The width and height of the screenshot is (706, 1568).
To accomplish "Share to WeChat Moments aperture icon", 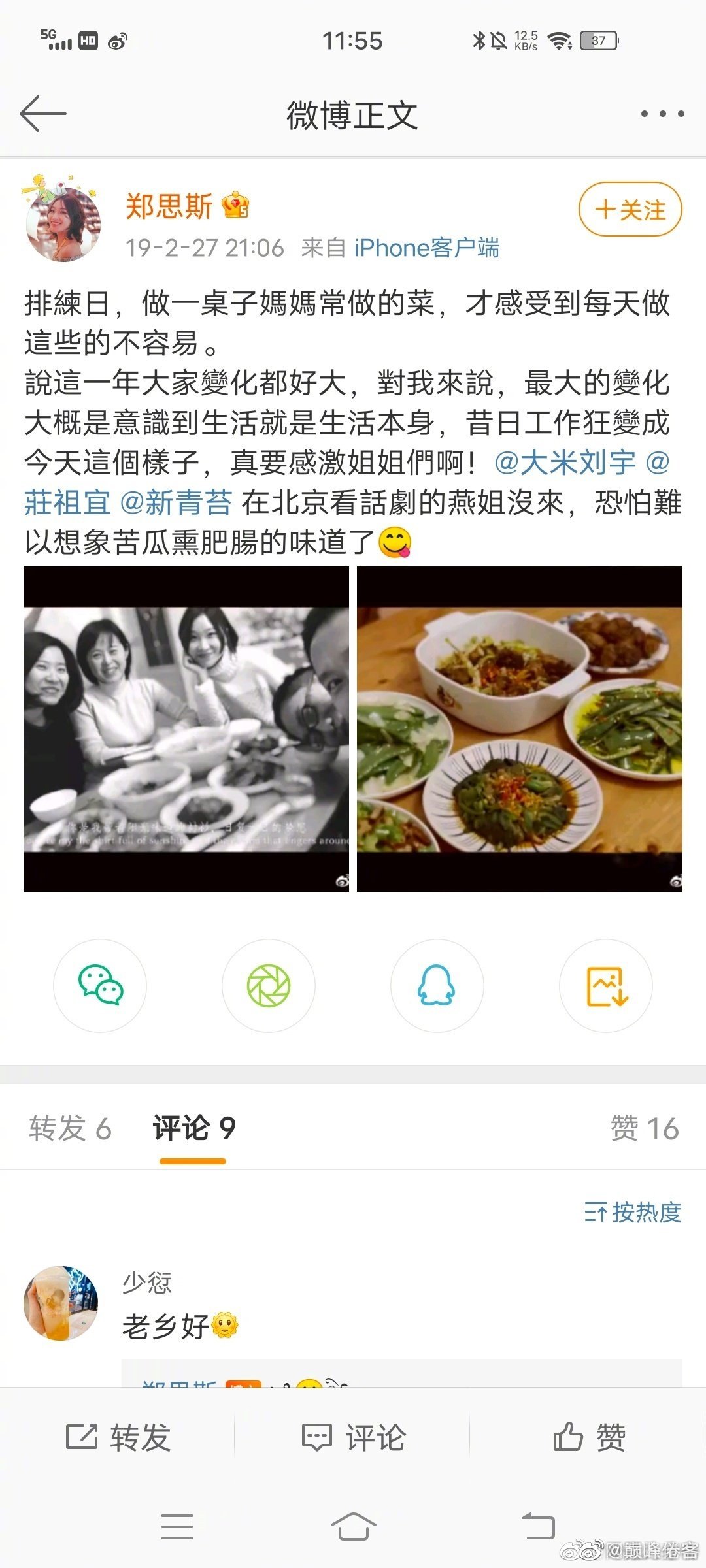I will tap(269, 985).
